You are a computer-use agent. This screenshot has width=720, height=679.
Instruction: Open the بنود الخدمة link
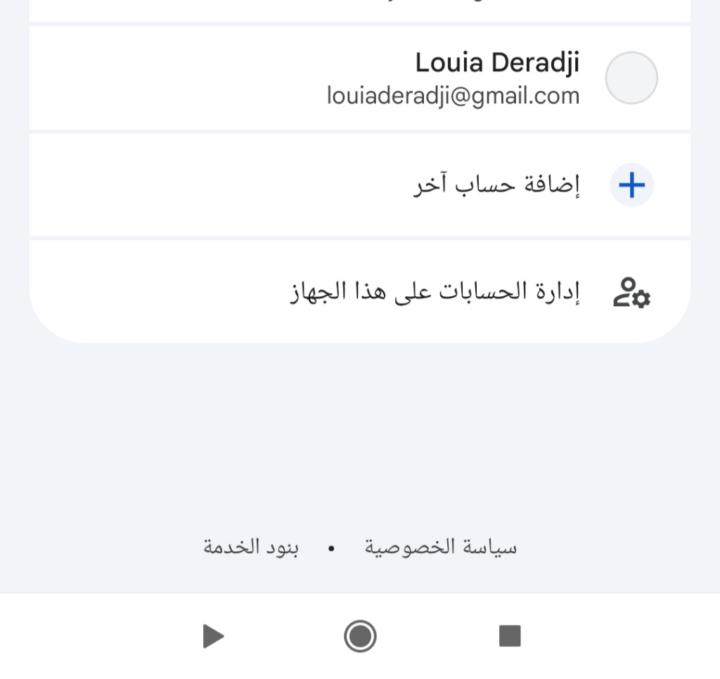tap(251, 547)
